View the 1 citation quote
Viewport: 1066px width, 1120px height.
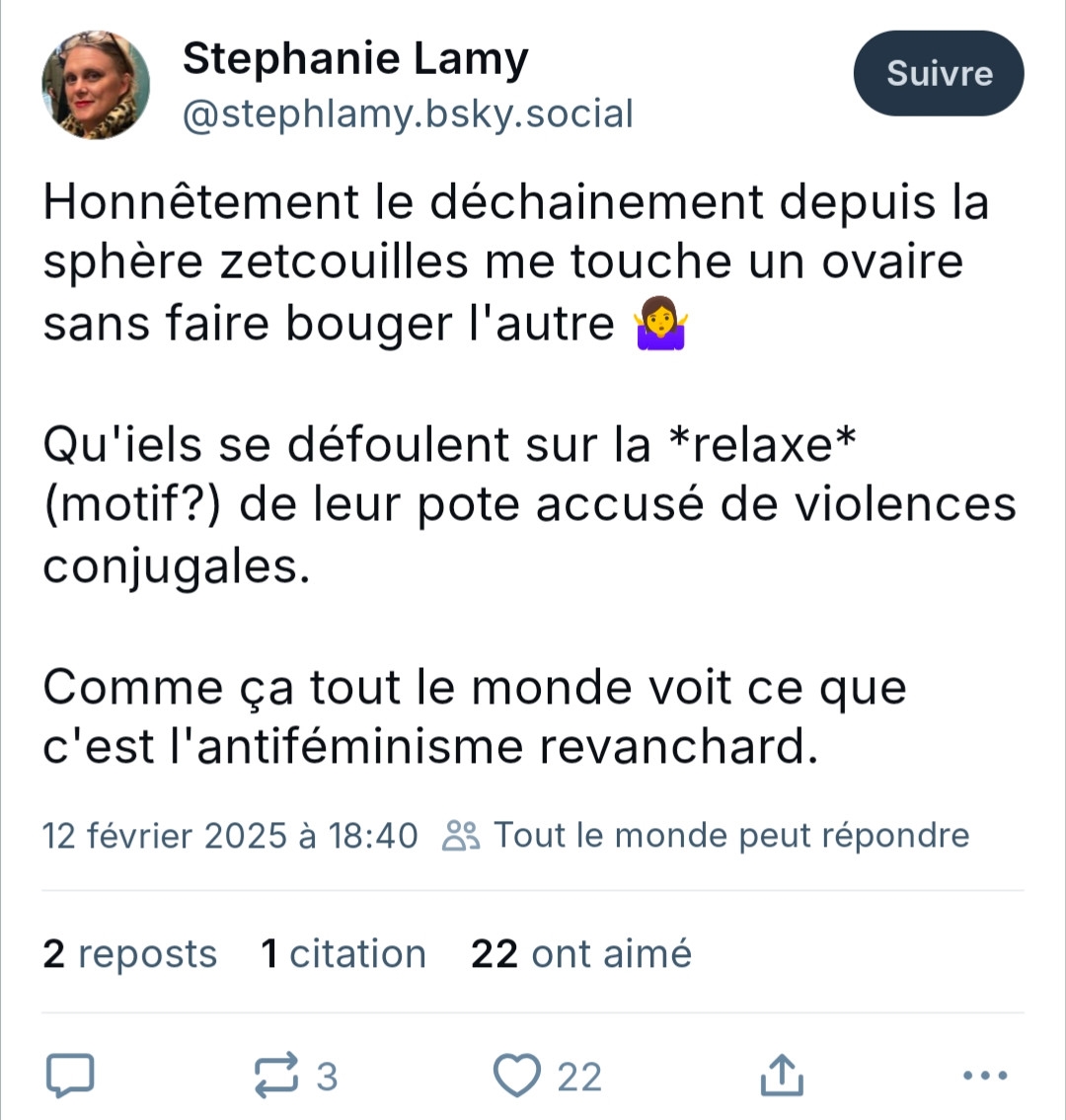click(343, 954)
